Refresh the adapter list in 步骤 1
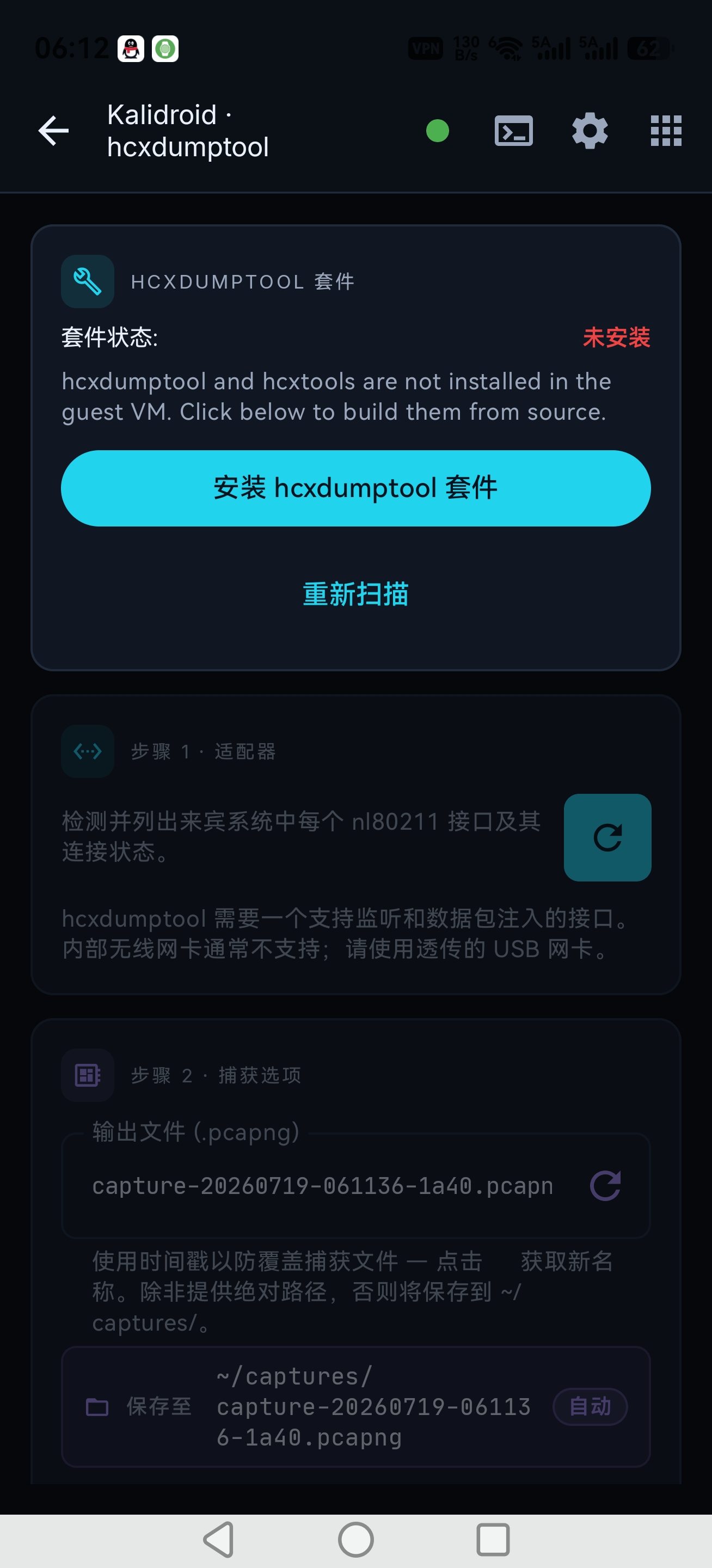 point(607,837)
